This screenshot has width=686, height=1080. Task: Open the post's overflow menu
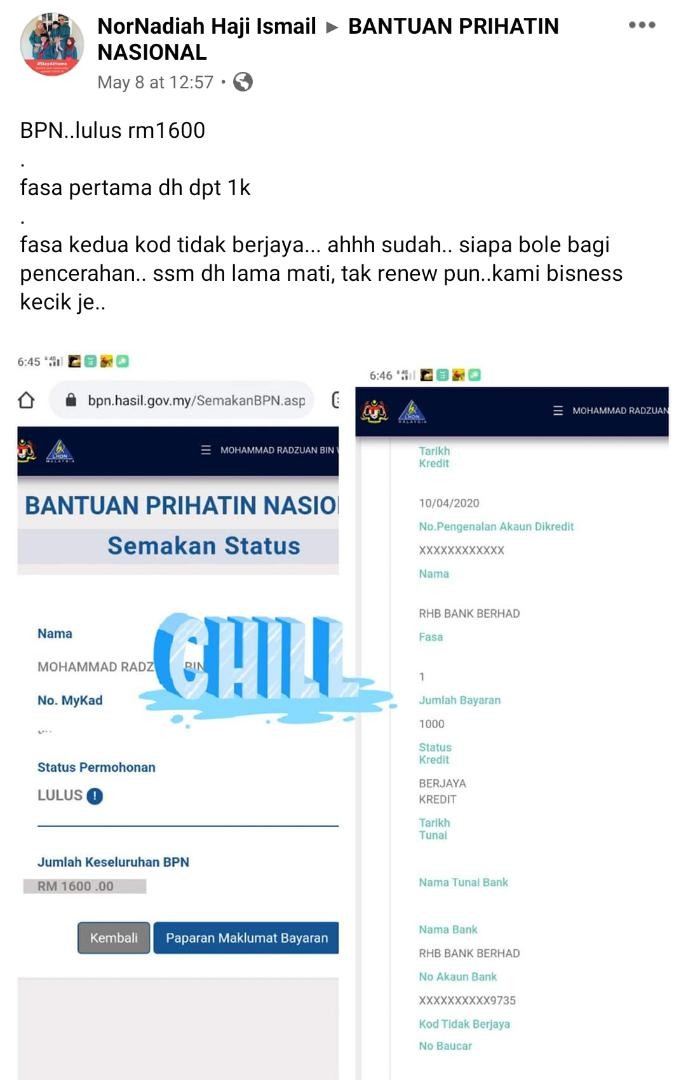[642, 25]
